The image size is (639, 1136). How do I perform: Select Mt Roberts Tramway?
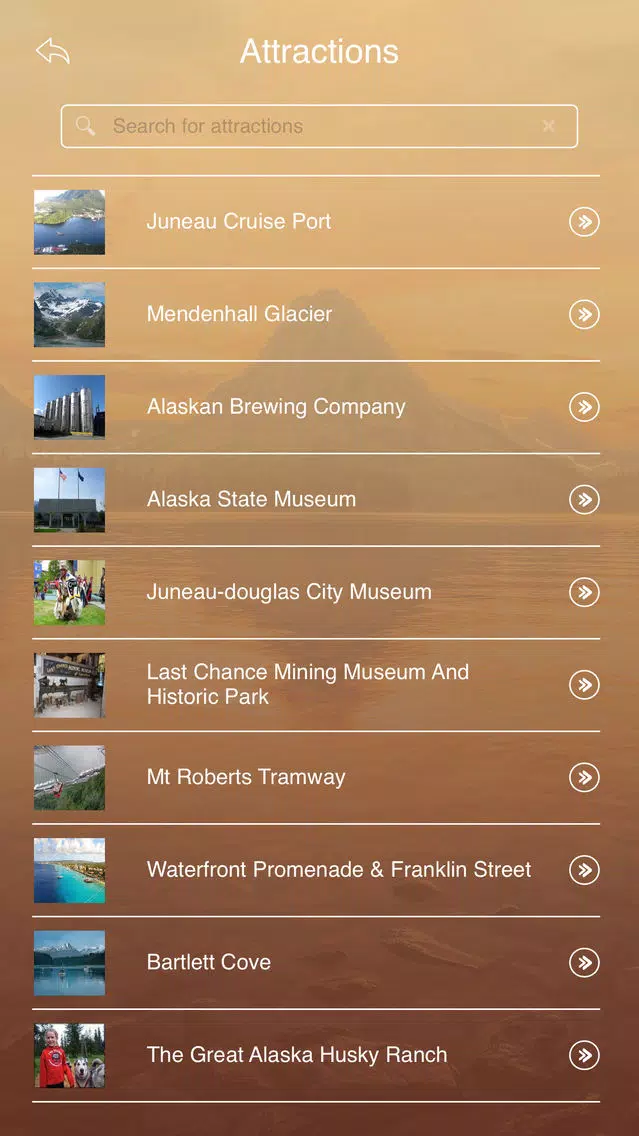[316, 778]
